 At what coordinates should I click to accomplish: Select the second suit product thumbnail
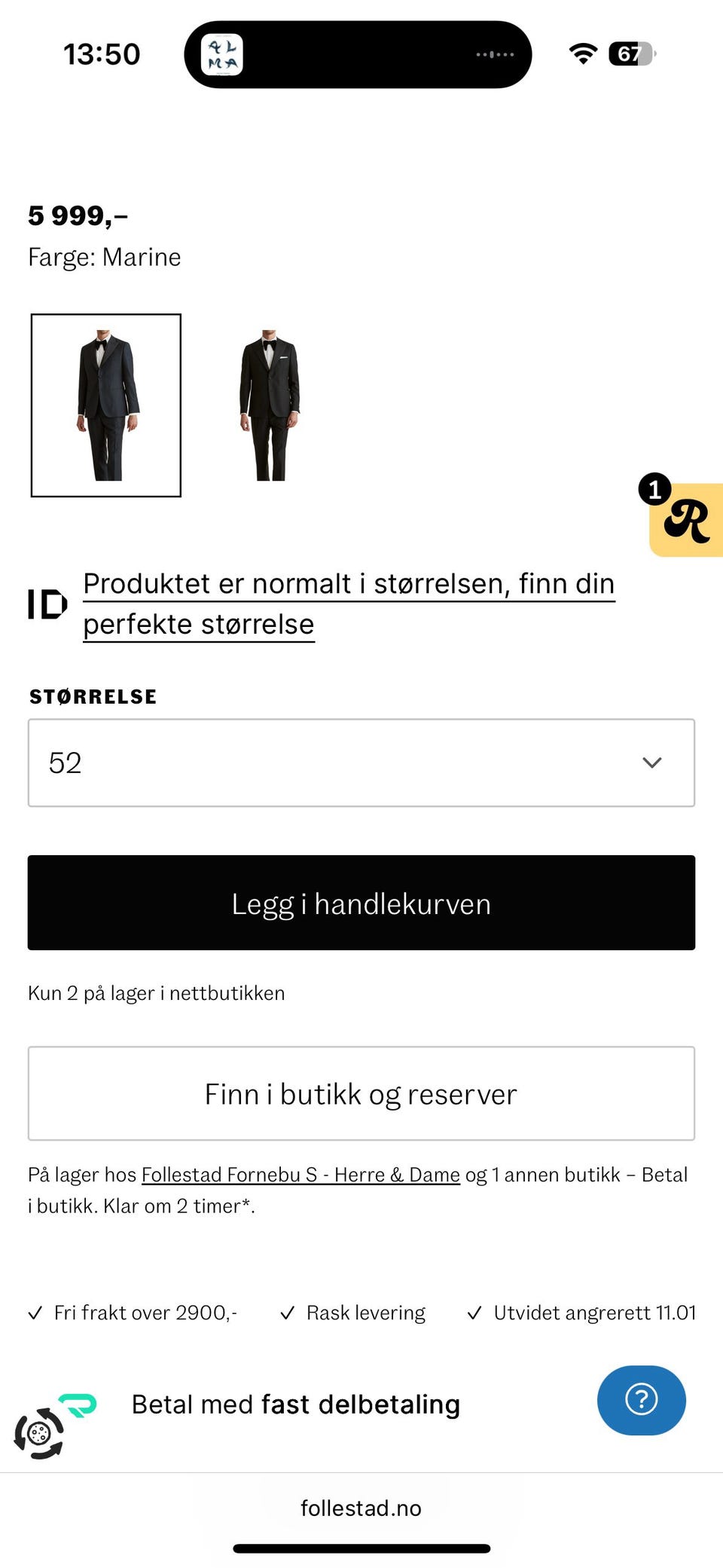point(271,405)
